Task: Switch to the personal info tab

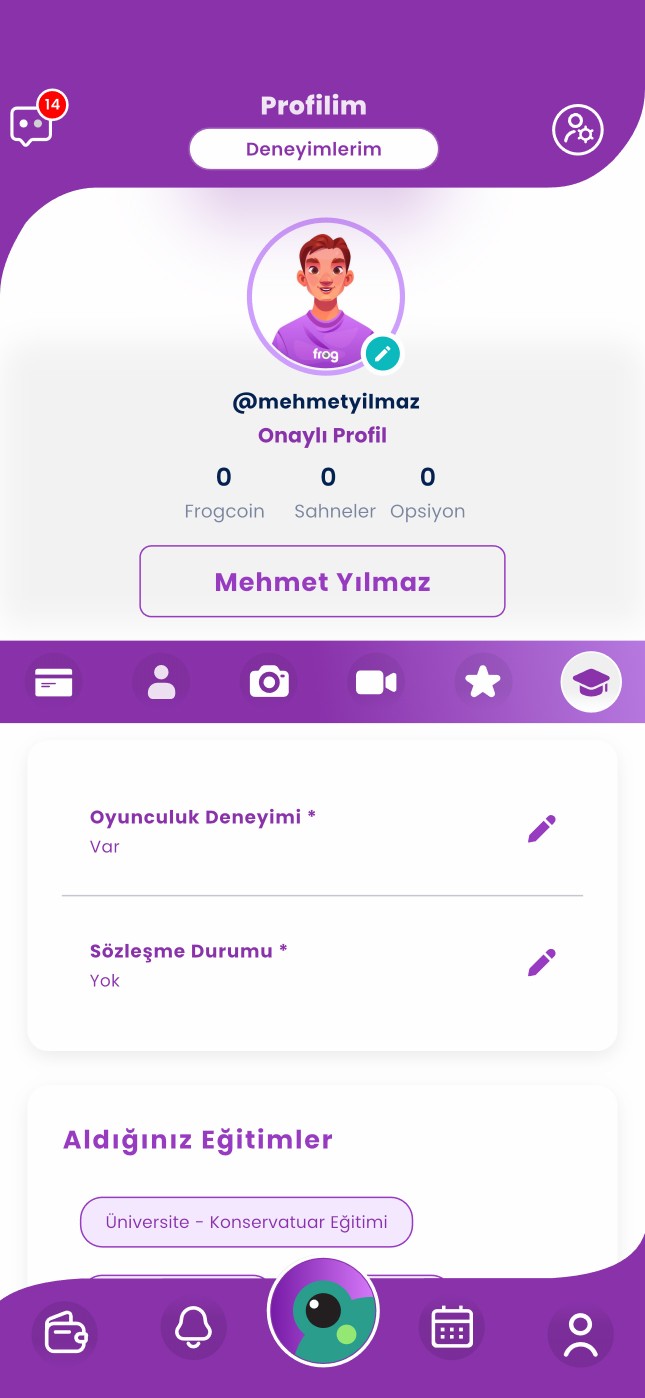Action: pyautogui.click(x=161, y=682)
